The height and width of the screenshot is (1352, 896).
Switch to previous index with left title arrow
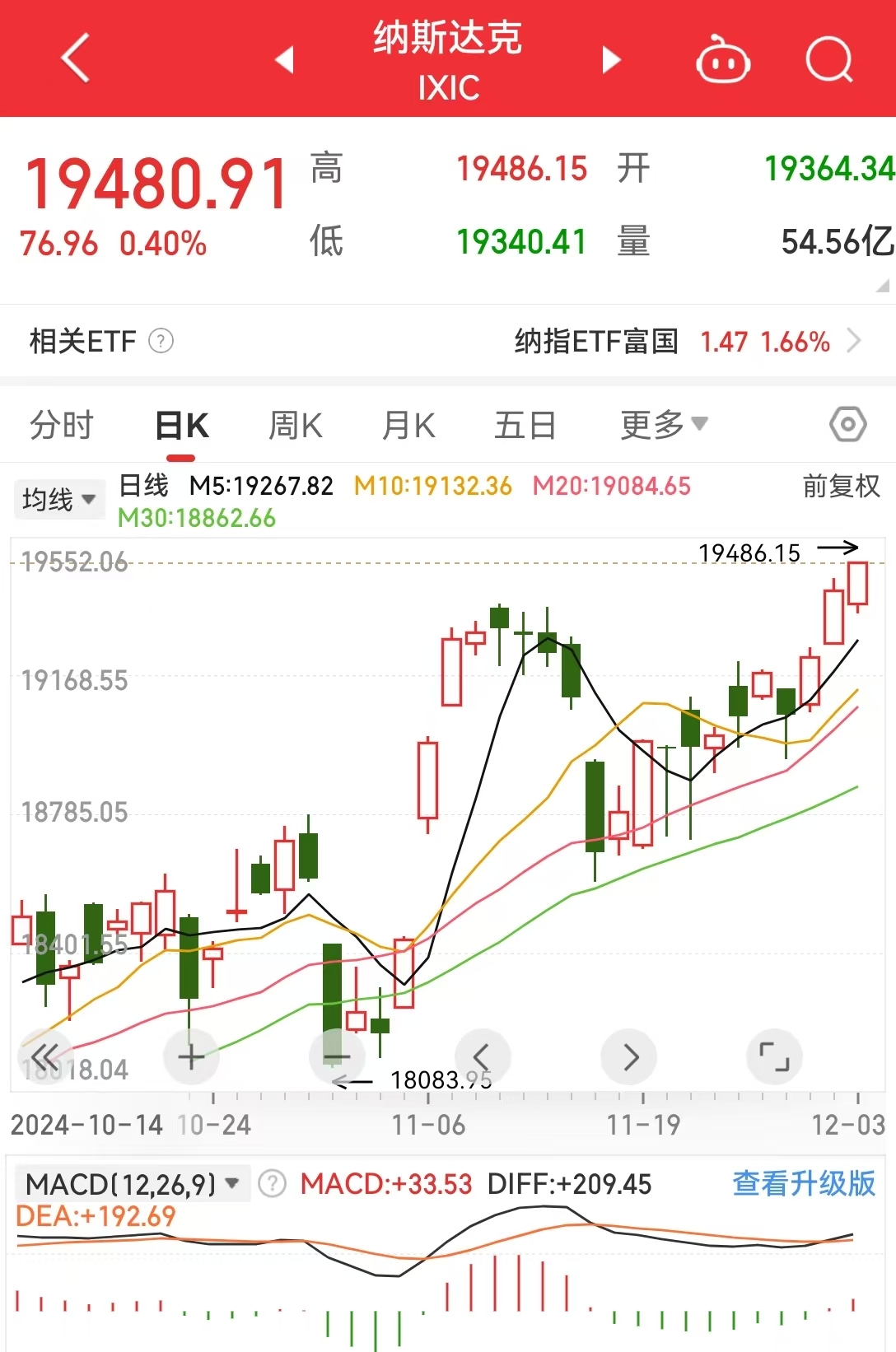point(284,60)
